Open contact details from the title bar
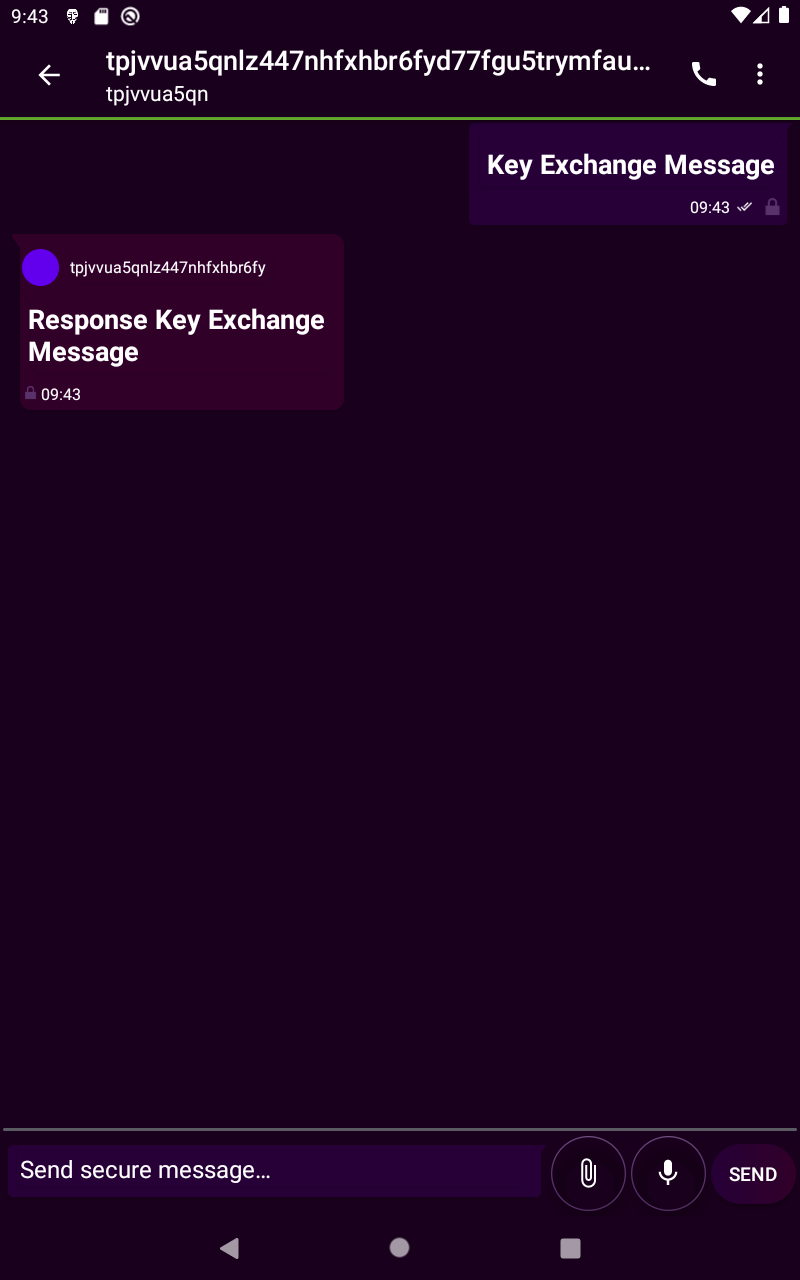This screenshot has width=800, height=1280. point(379,75)
